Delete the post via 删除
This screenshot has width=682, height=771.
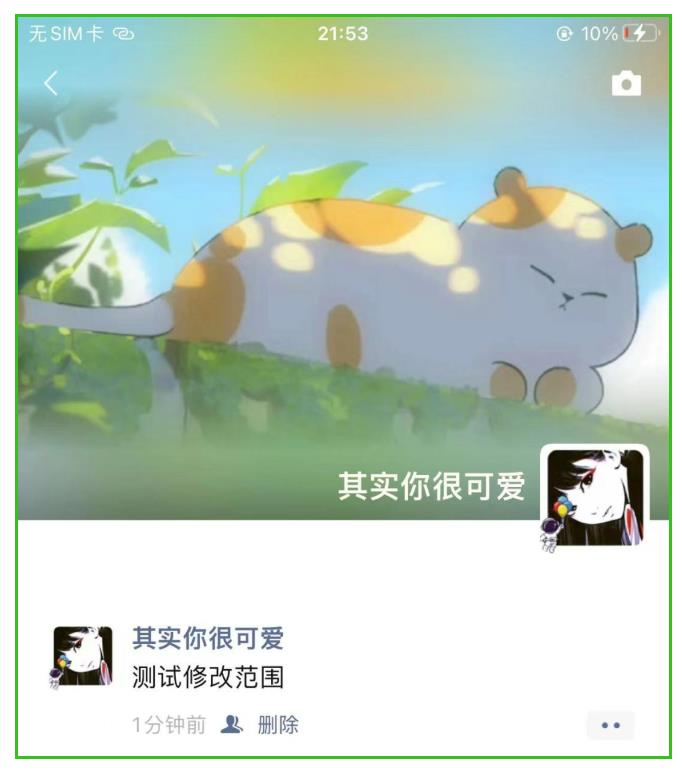pos(278,725)
